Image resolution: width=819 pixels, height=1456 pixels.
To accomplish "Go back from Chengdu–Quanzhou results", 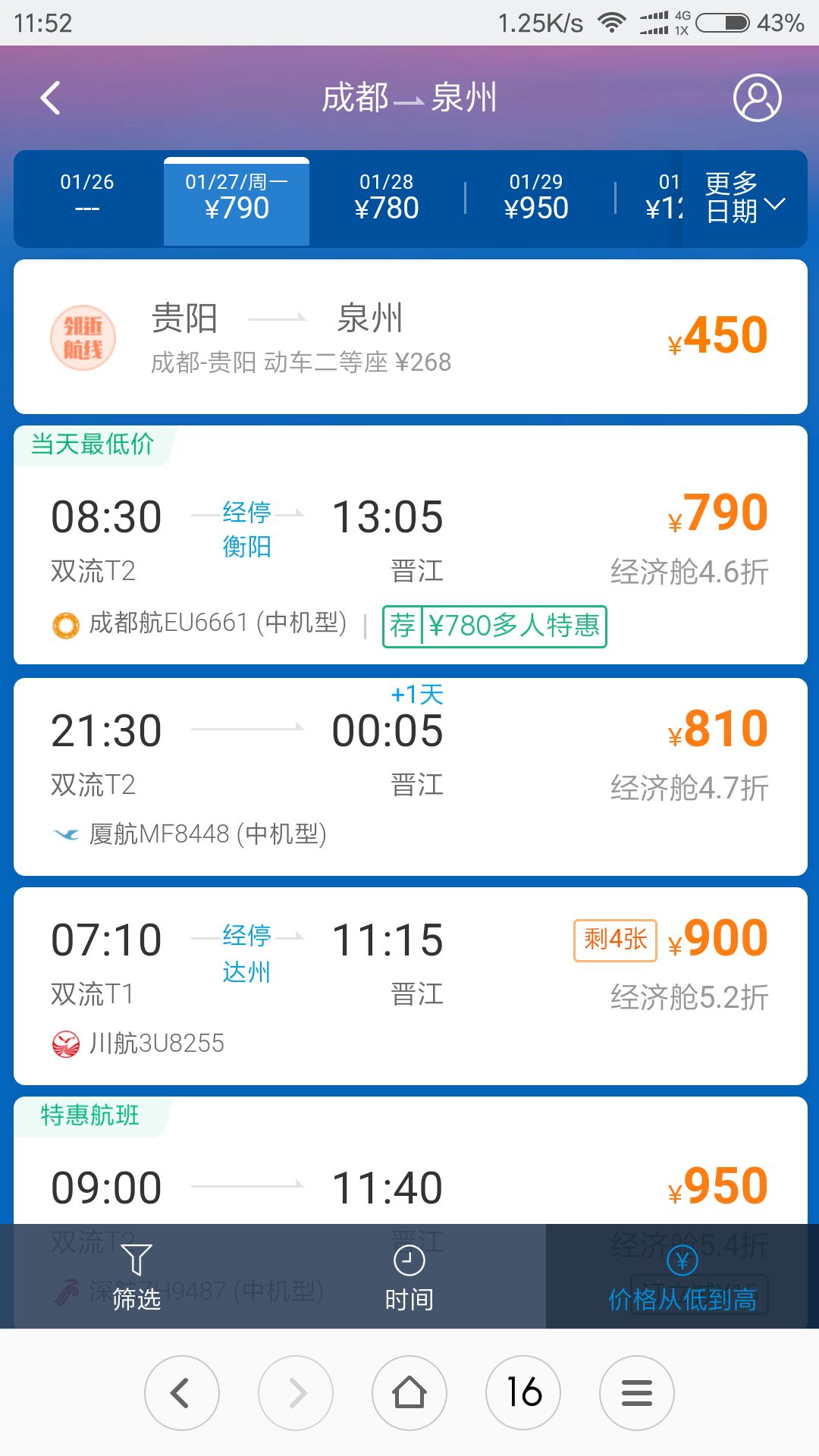I will pos(50,98).
